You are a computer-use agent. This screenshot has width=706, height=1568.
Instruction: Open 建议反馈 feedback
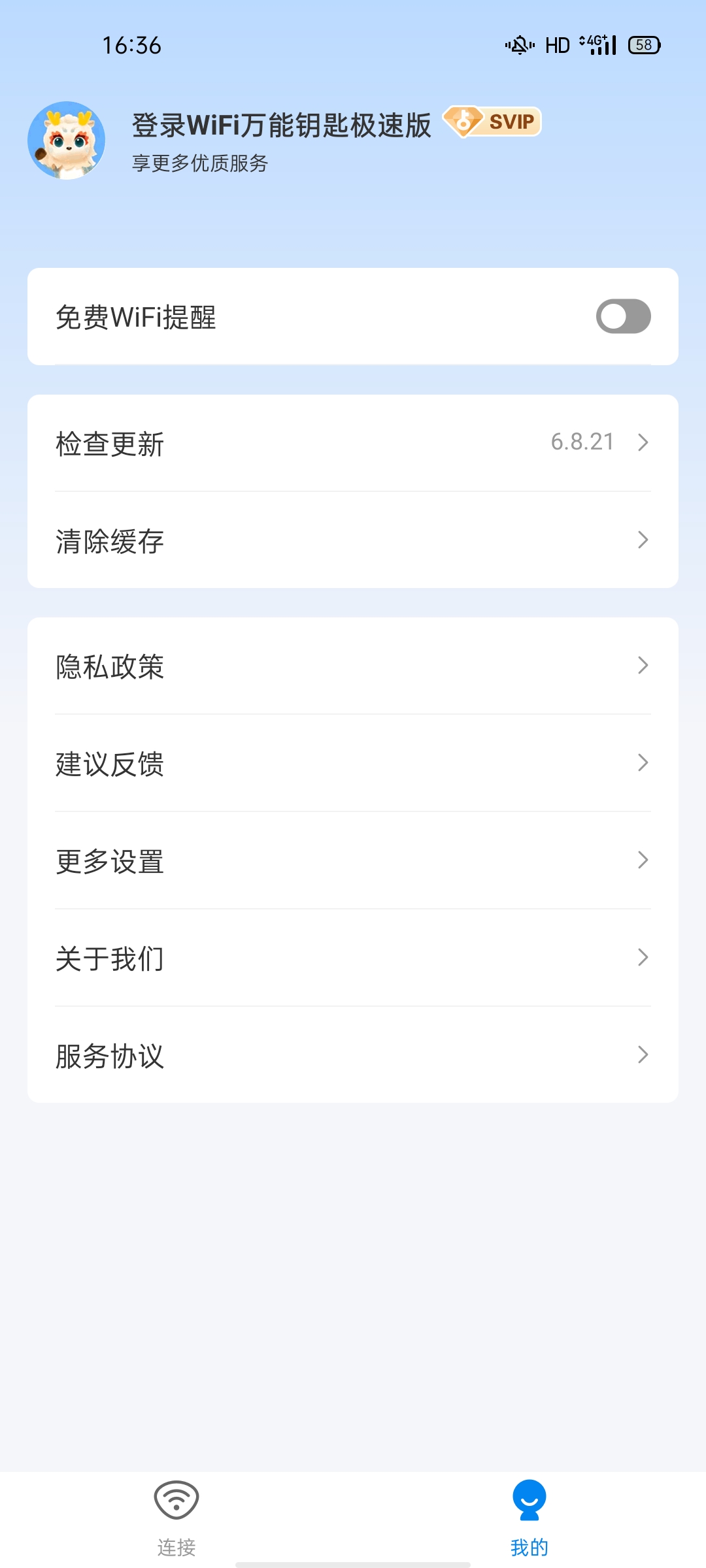(x=353, y=763)
